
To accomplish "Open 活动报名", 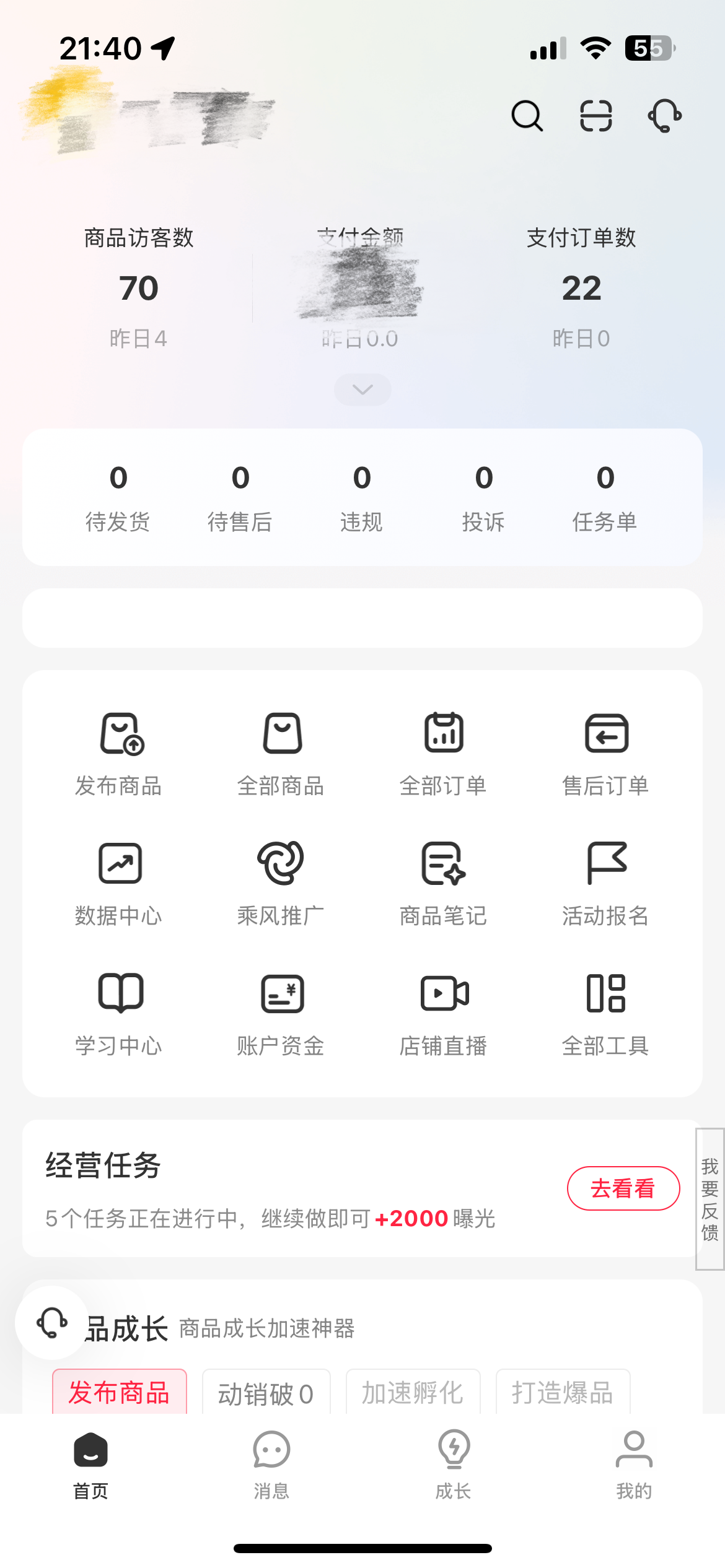I will click(x=605, y=884).
